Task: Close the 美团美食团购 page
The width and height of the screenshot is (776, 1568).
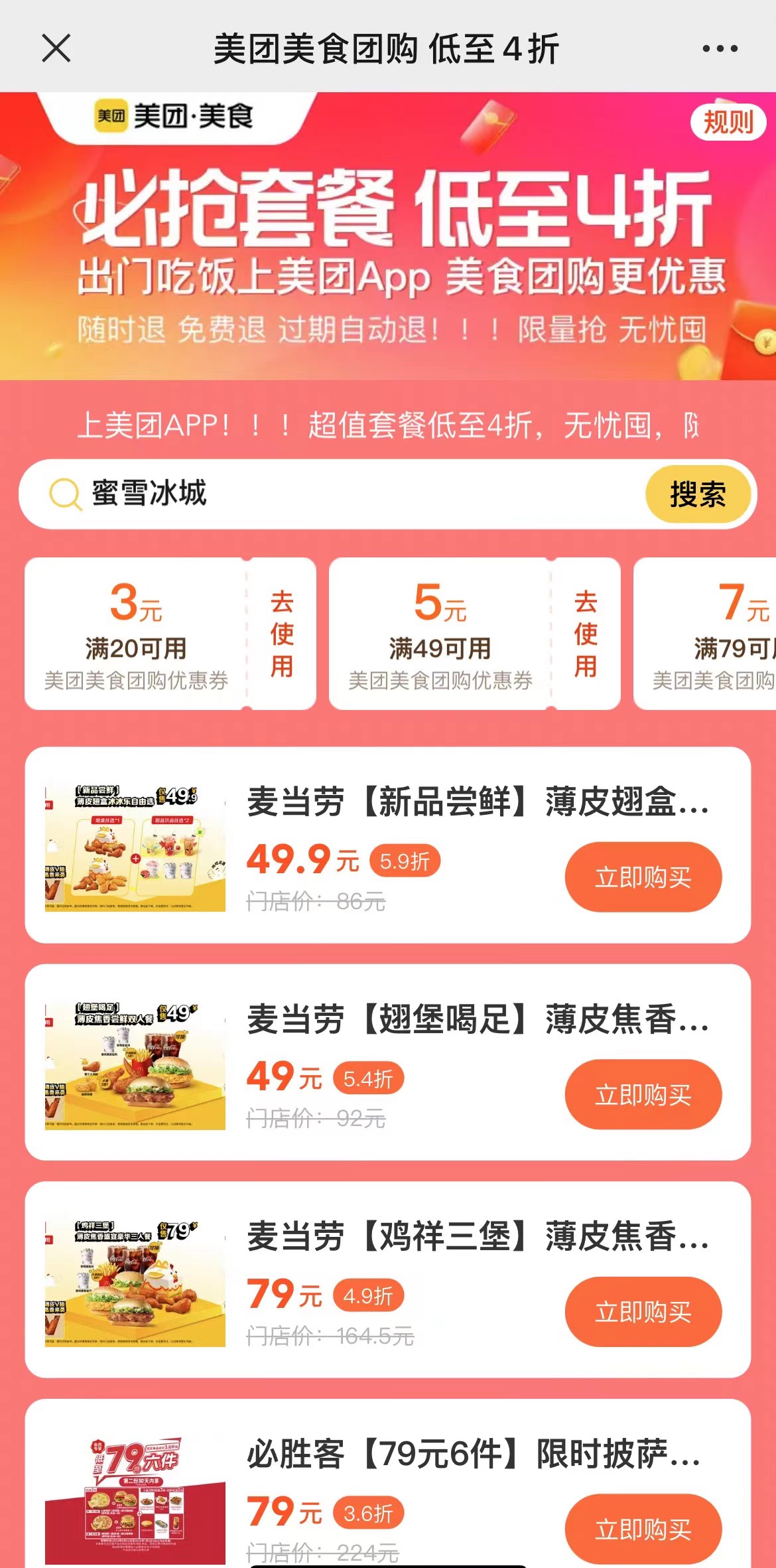Action: [56, 48]
